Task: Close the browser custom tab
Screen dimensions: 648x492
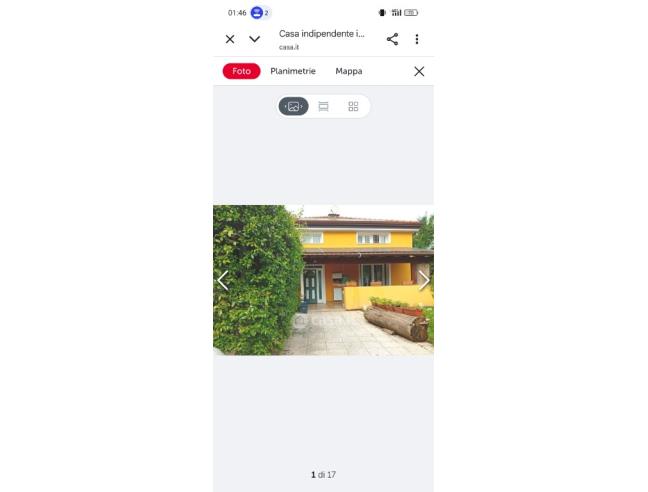Action: click(230, 39)
